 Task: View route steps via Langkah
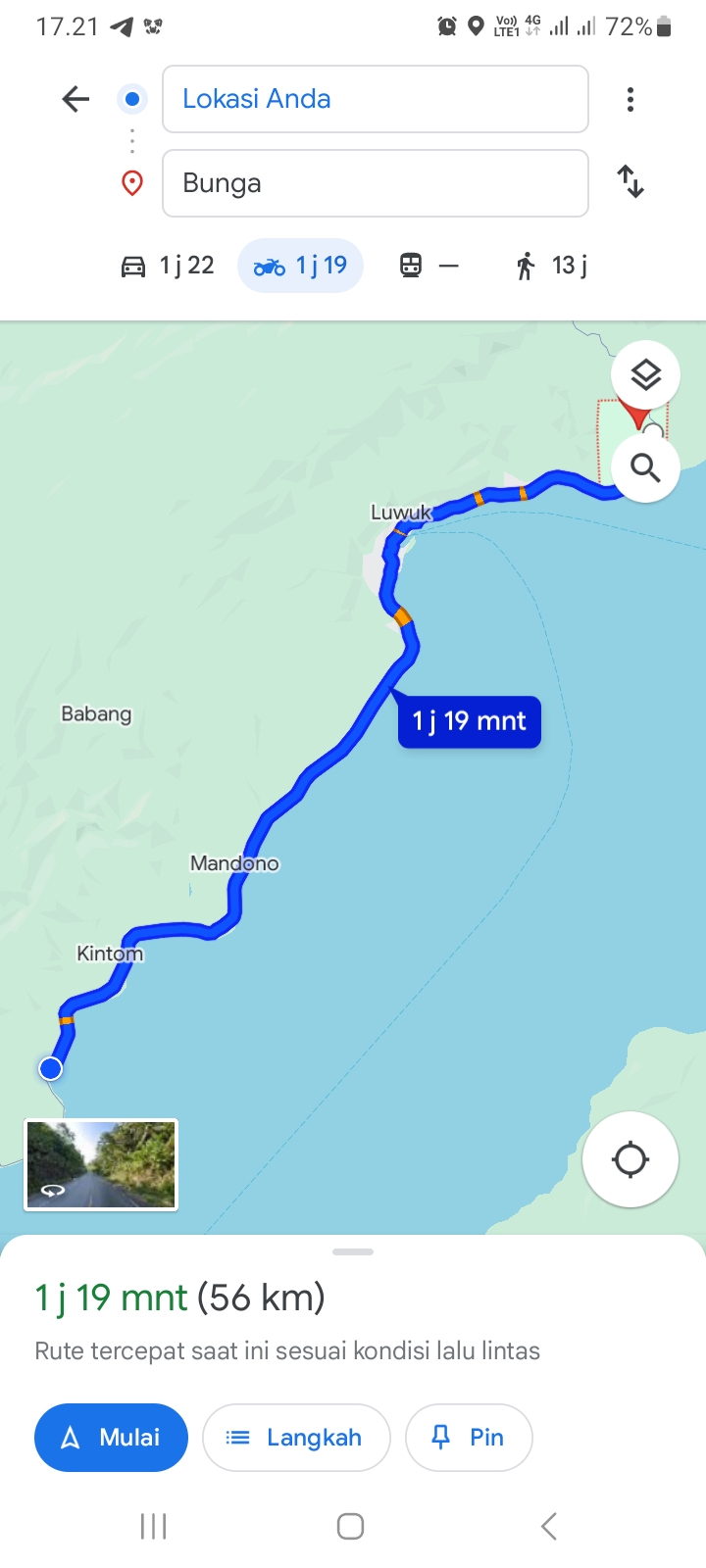click(296, 1438)
